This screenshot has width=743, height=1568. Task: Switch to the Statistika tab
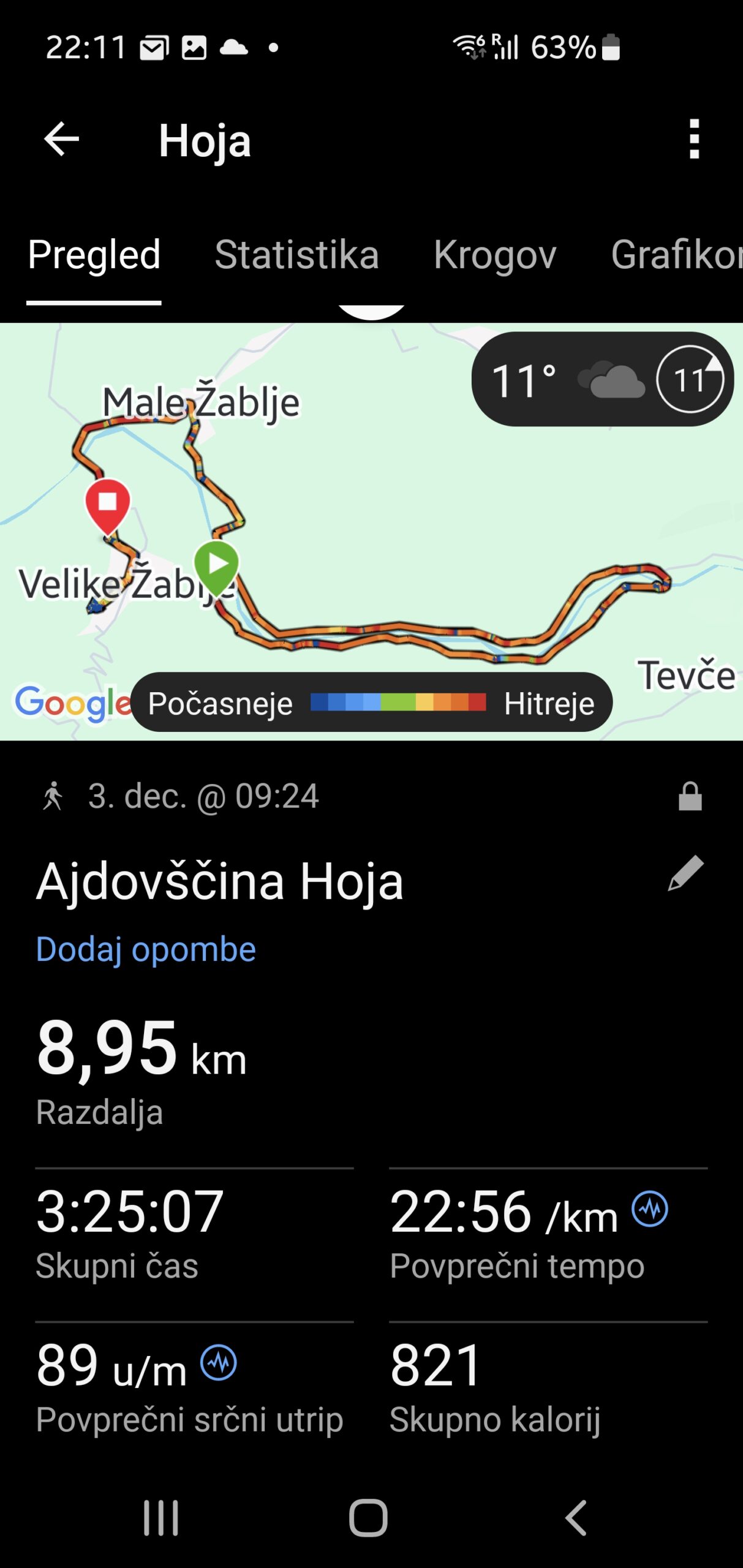point(296,255)
